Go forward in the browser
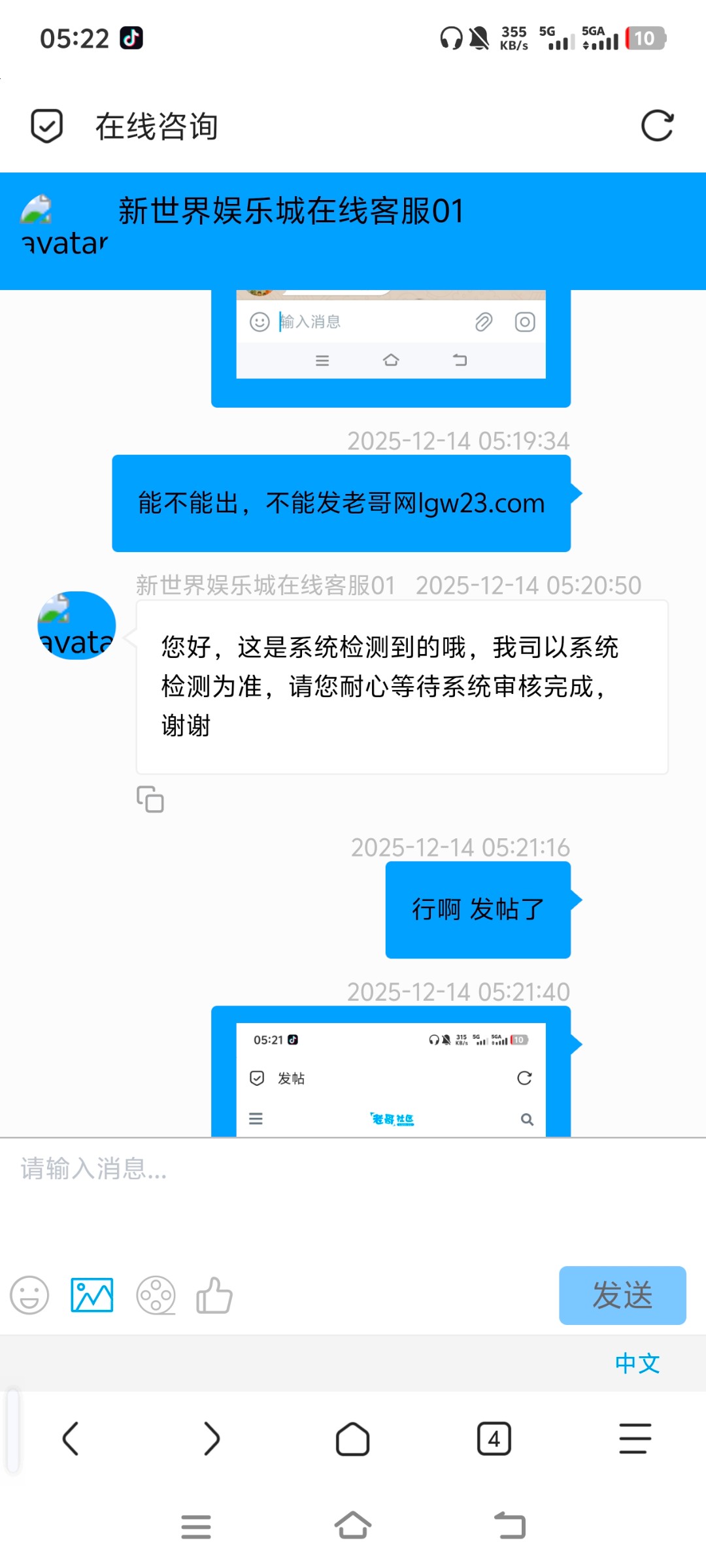Viewport: 706px width, 1568px height. [211, 1439]
